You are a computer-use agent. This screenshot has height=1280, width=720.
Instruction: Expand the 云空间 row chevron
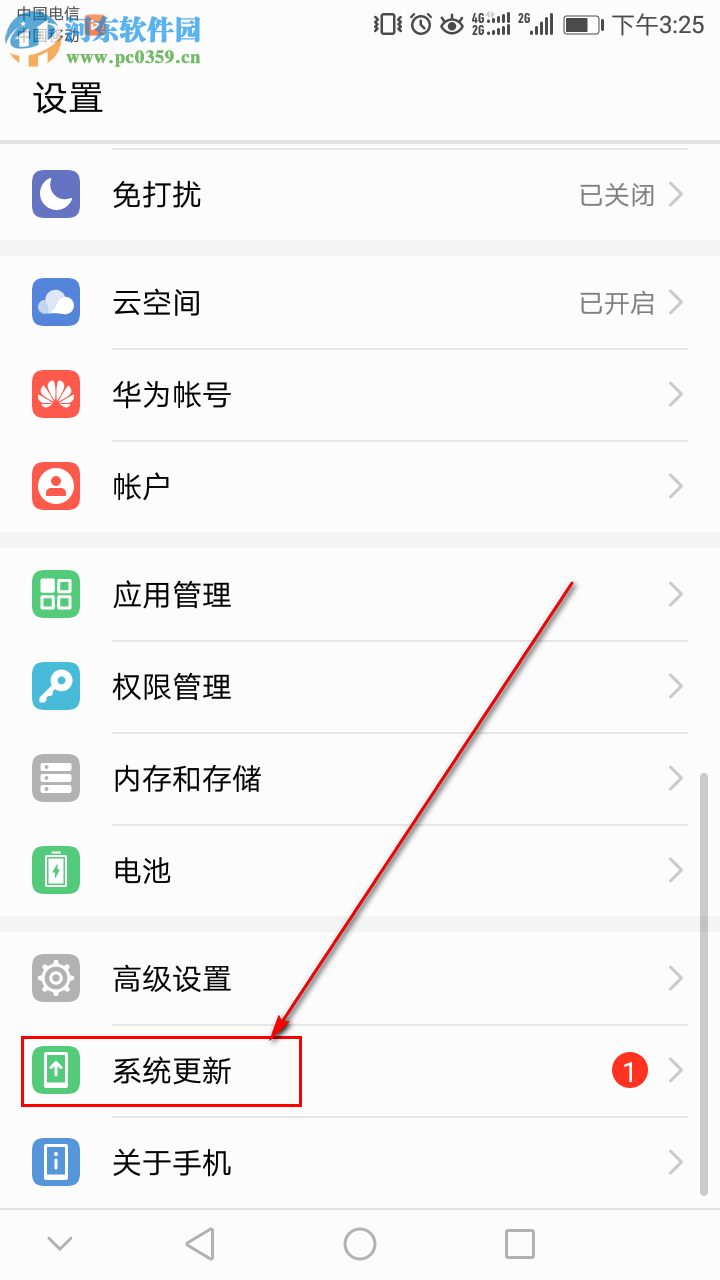[676, 302]
